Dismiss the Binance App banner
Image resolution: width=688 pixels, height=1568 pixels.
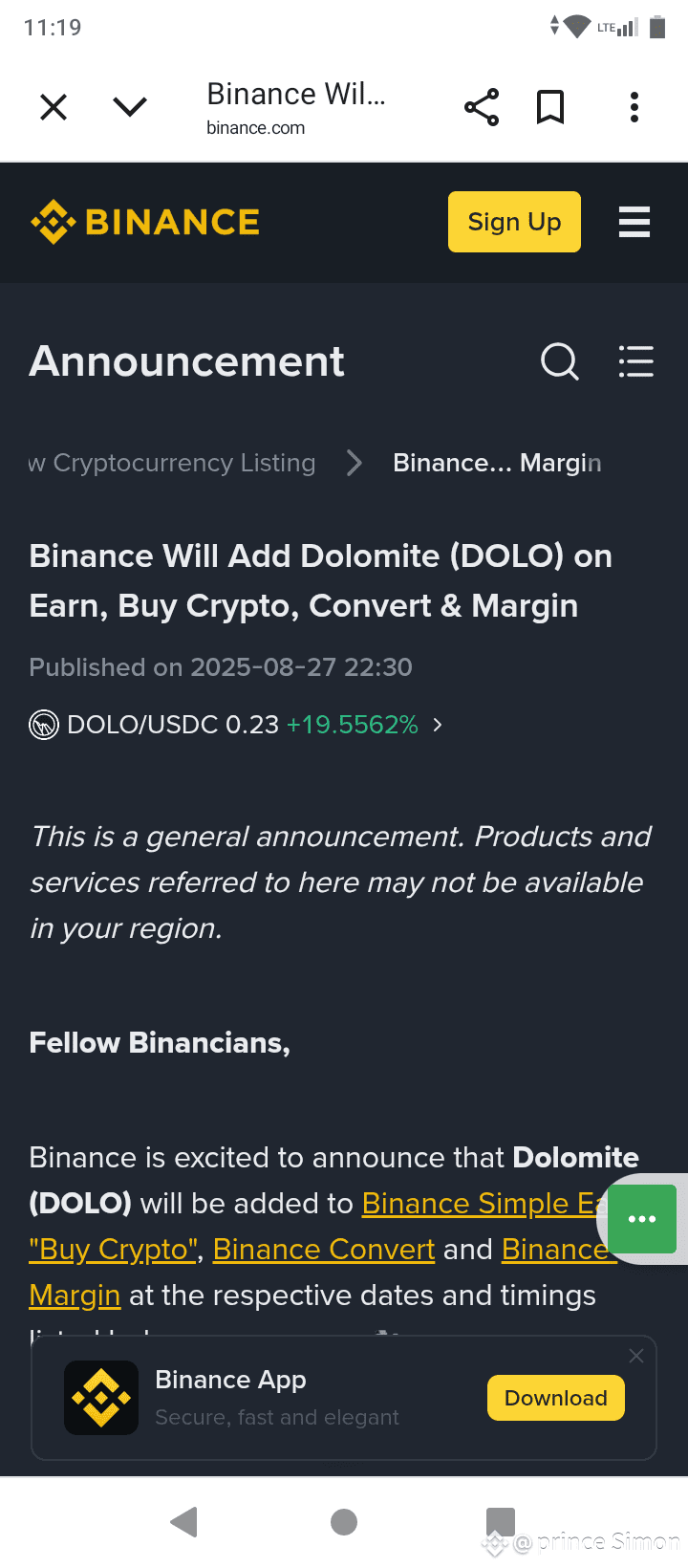[636, 1356]
